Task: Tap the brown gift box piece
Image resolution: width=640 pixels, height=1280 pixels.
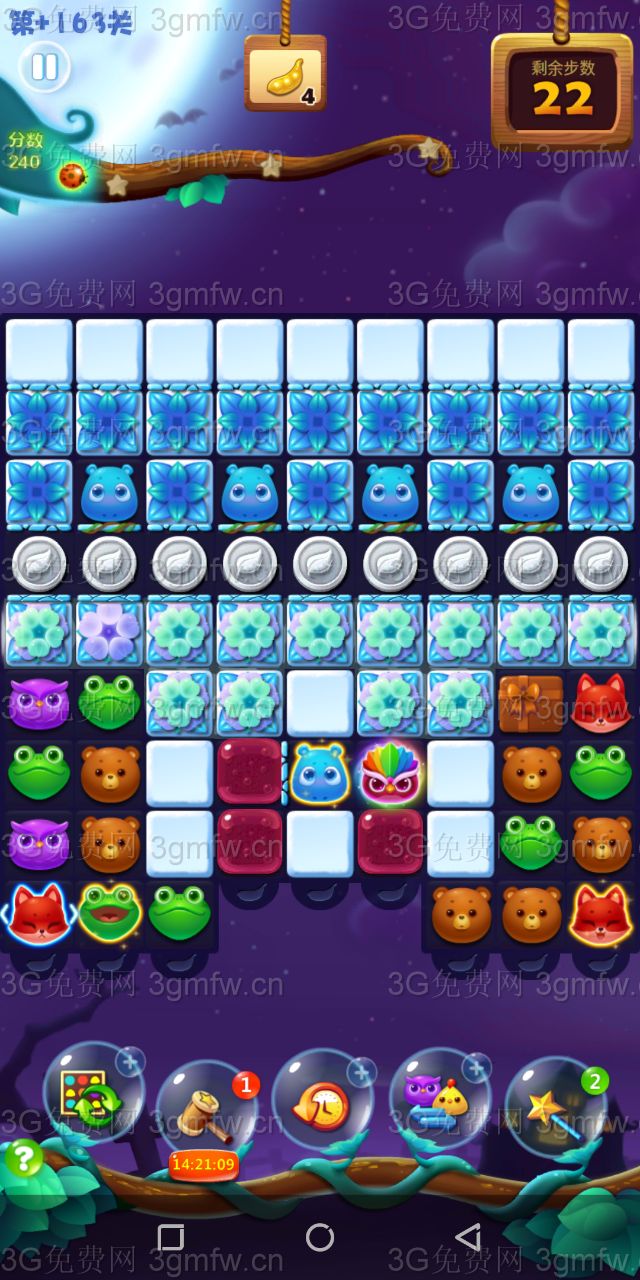Action: tap(531, 702)
